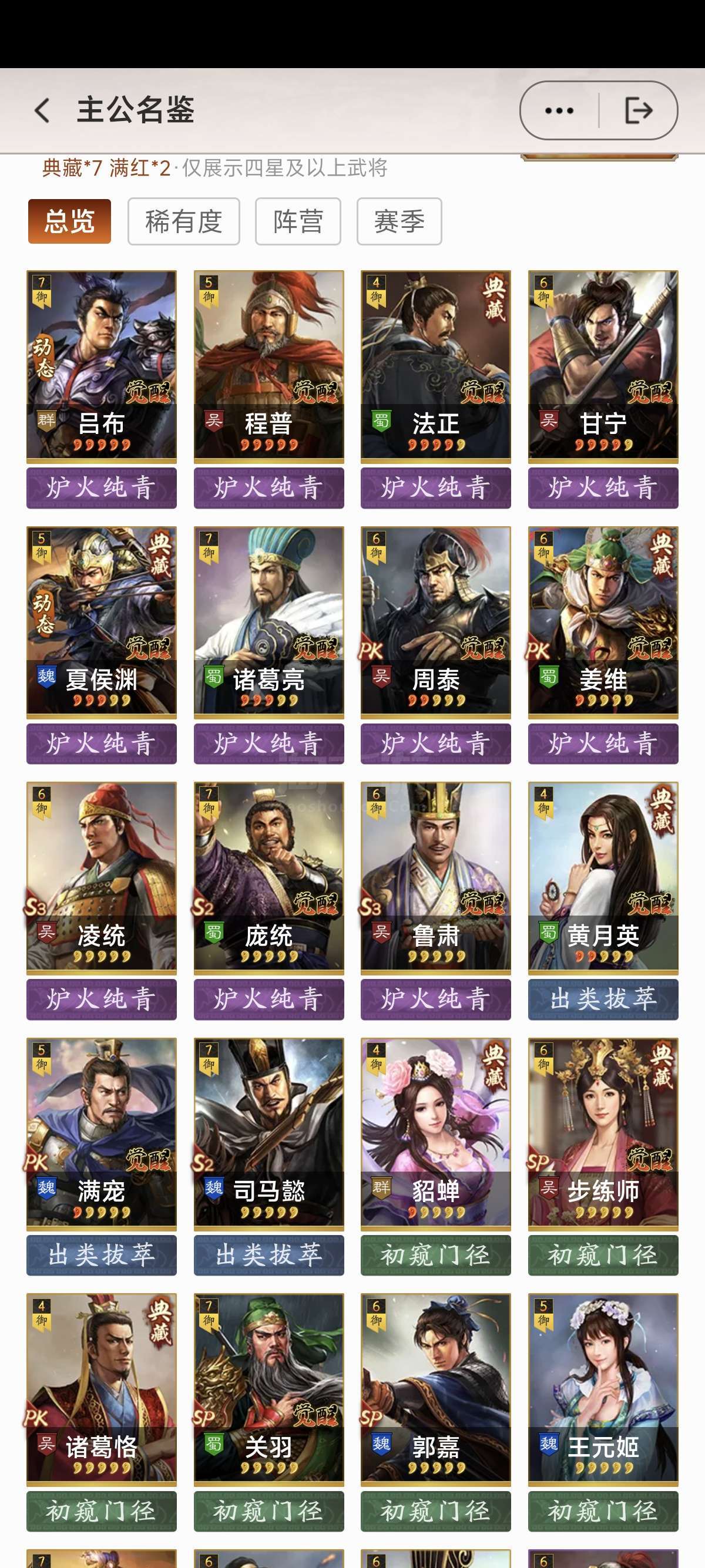View the 法正 hero card

pos(435,365)
